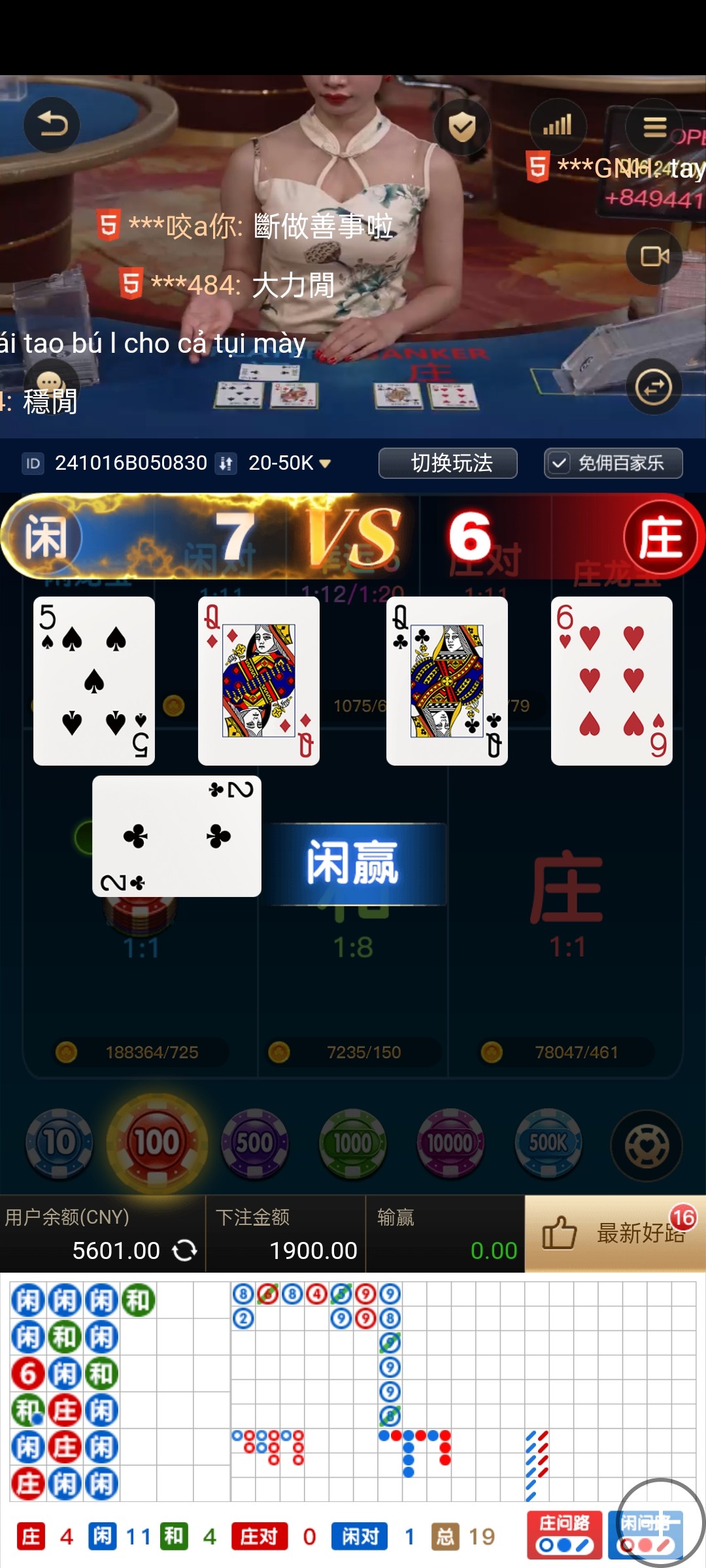This screenshot has height=1568, width=706.
Task: Select the 10 chip
Action: 59,1143
